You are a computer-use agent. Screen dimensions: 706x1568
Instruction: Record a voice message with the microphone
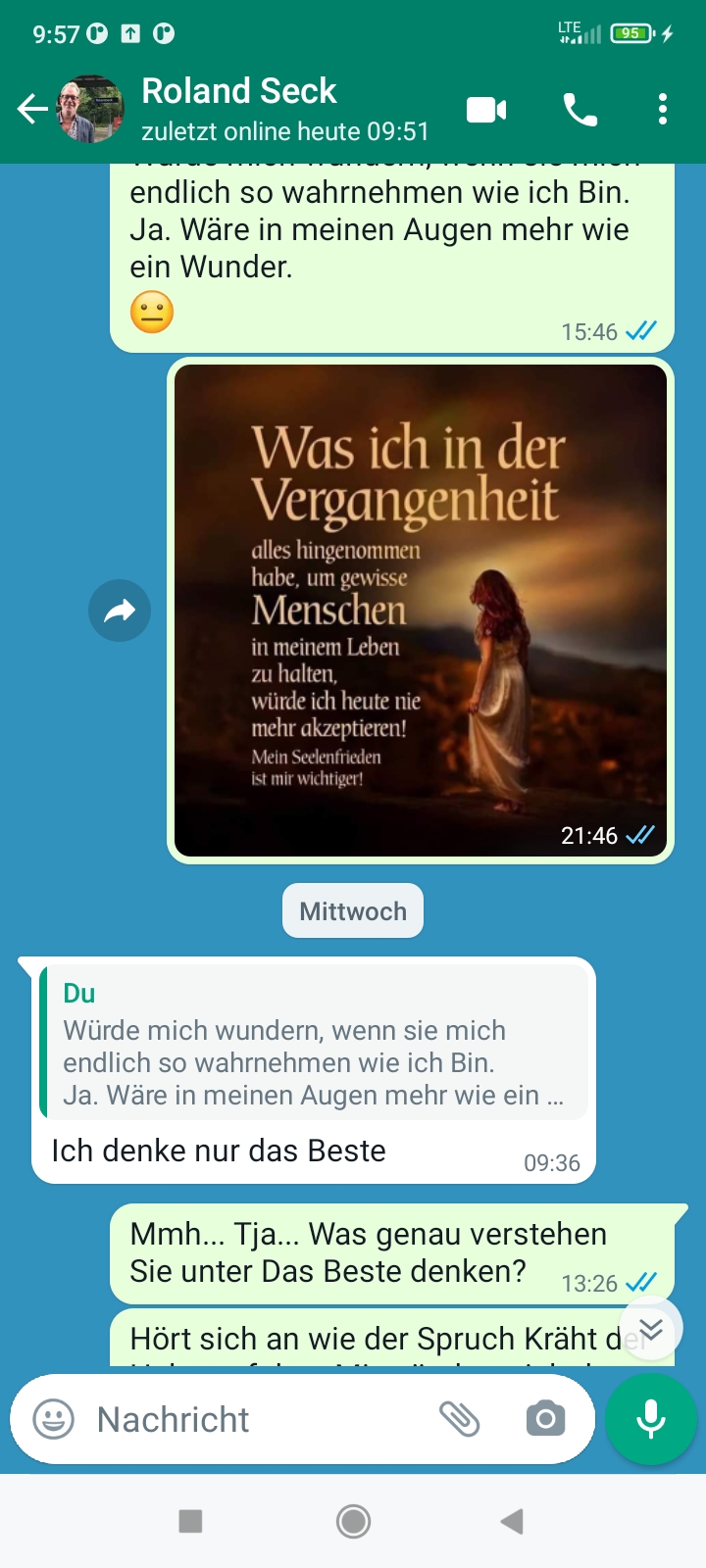coord(650,1419)
